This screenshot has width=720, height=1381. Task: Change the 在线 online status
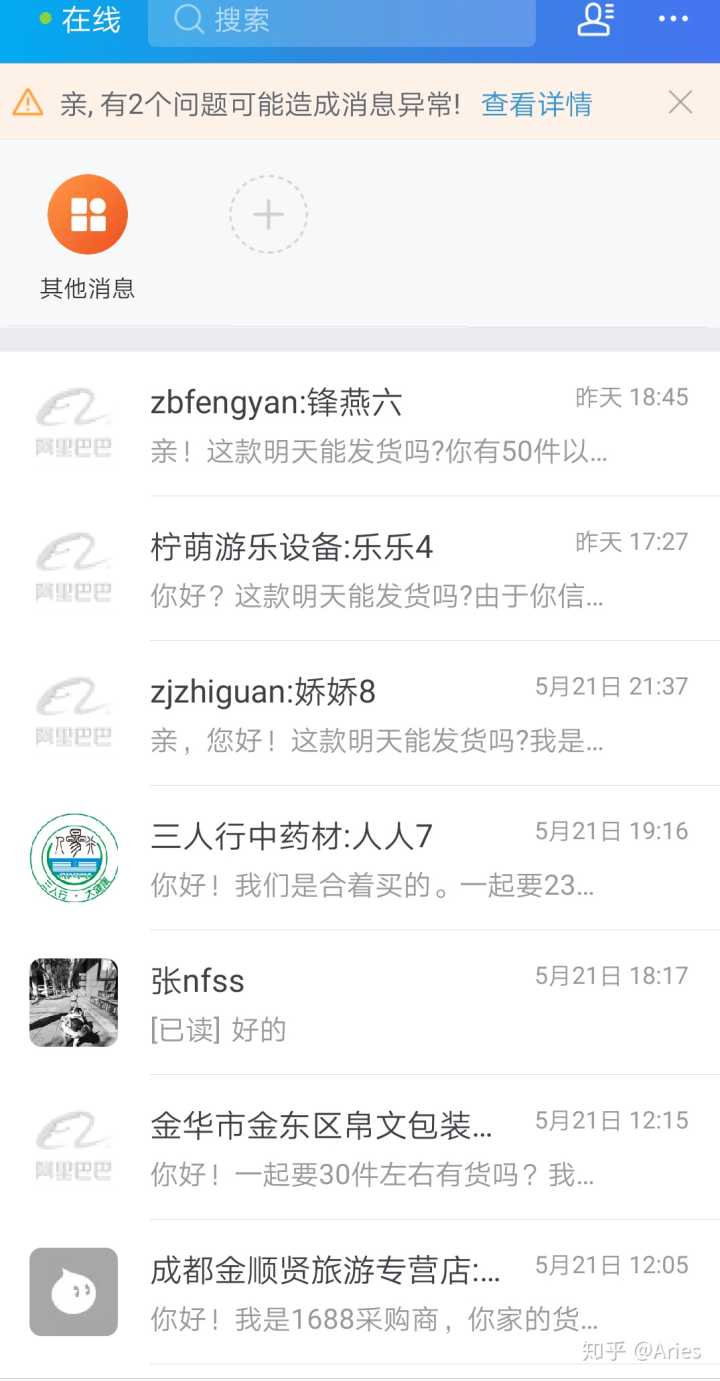pos(81,19)
